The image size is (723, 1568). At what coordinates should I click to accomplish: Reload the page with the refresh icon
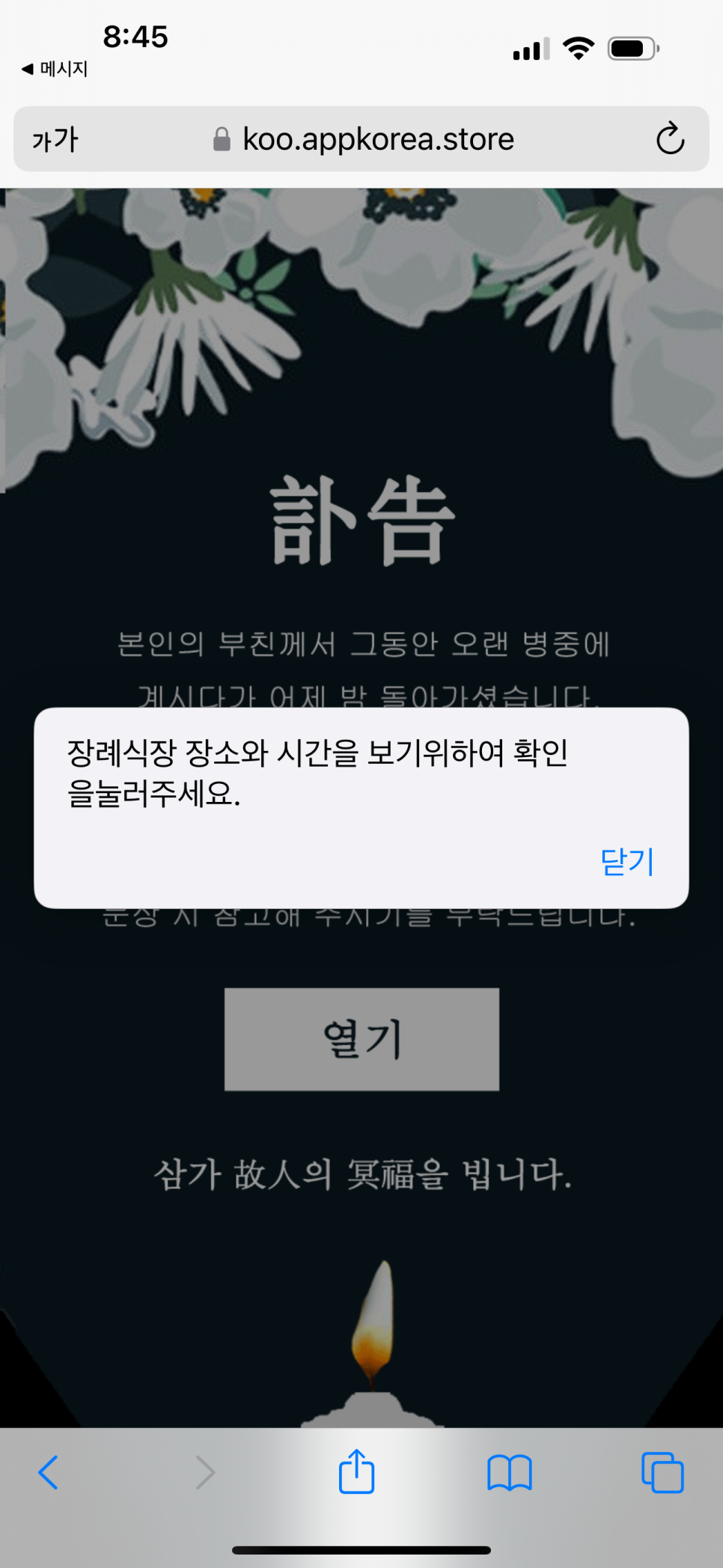click(670, 139)
